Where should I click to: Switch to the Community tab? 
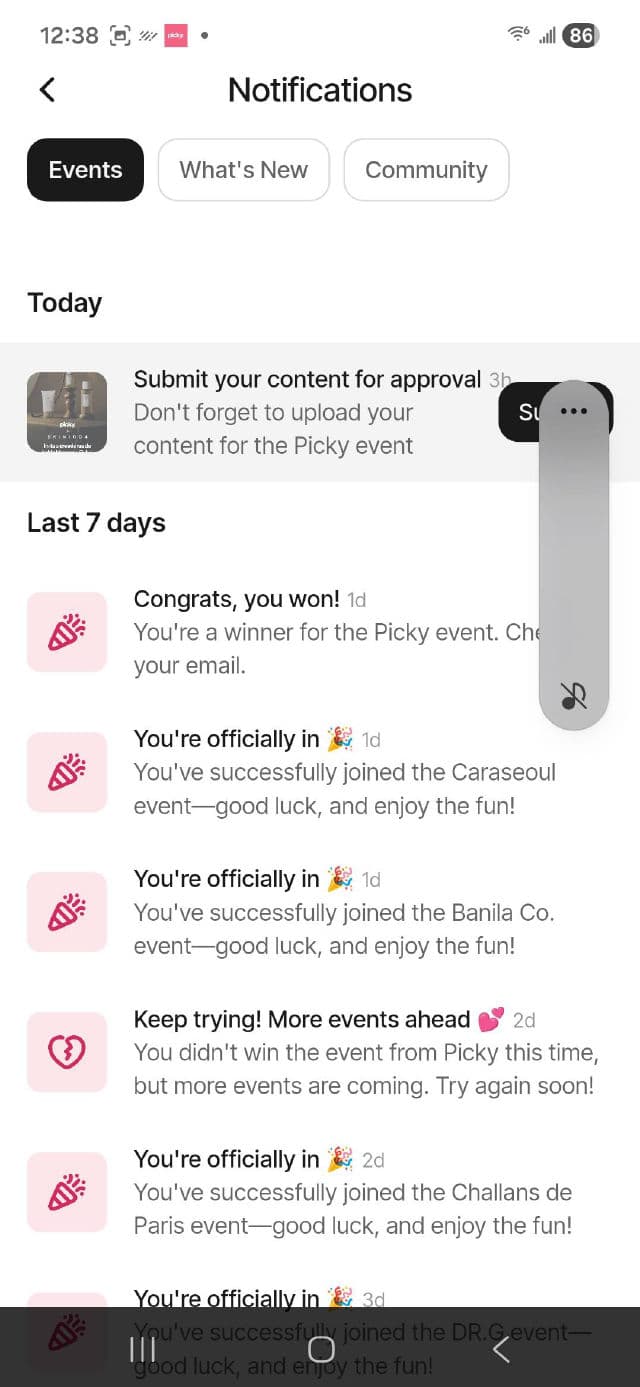[426, 170]
